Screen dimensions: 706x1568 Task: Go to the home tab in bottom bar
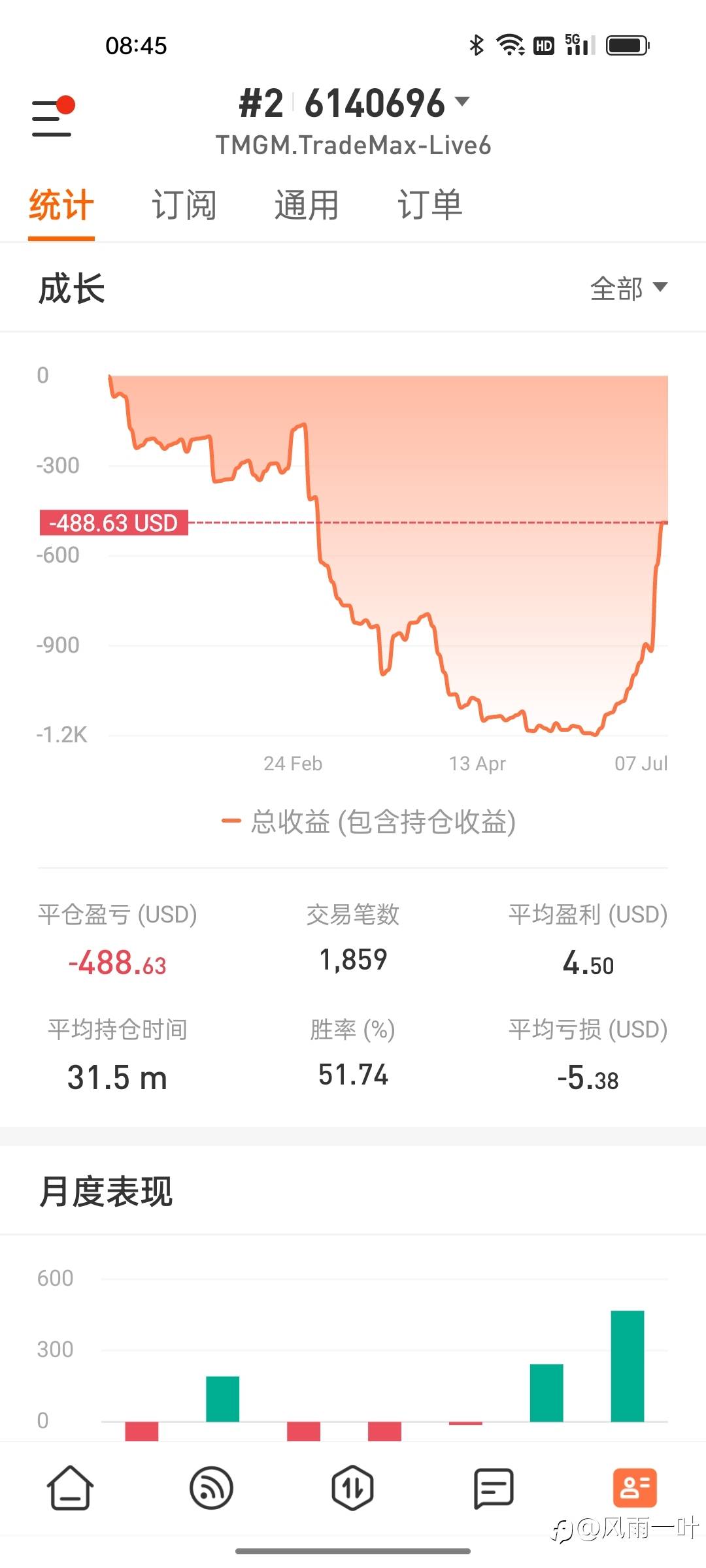tap(70, 1488)
